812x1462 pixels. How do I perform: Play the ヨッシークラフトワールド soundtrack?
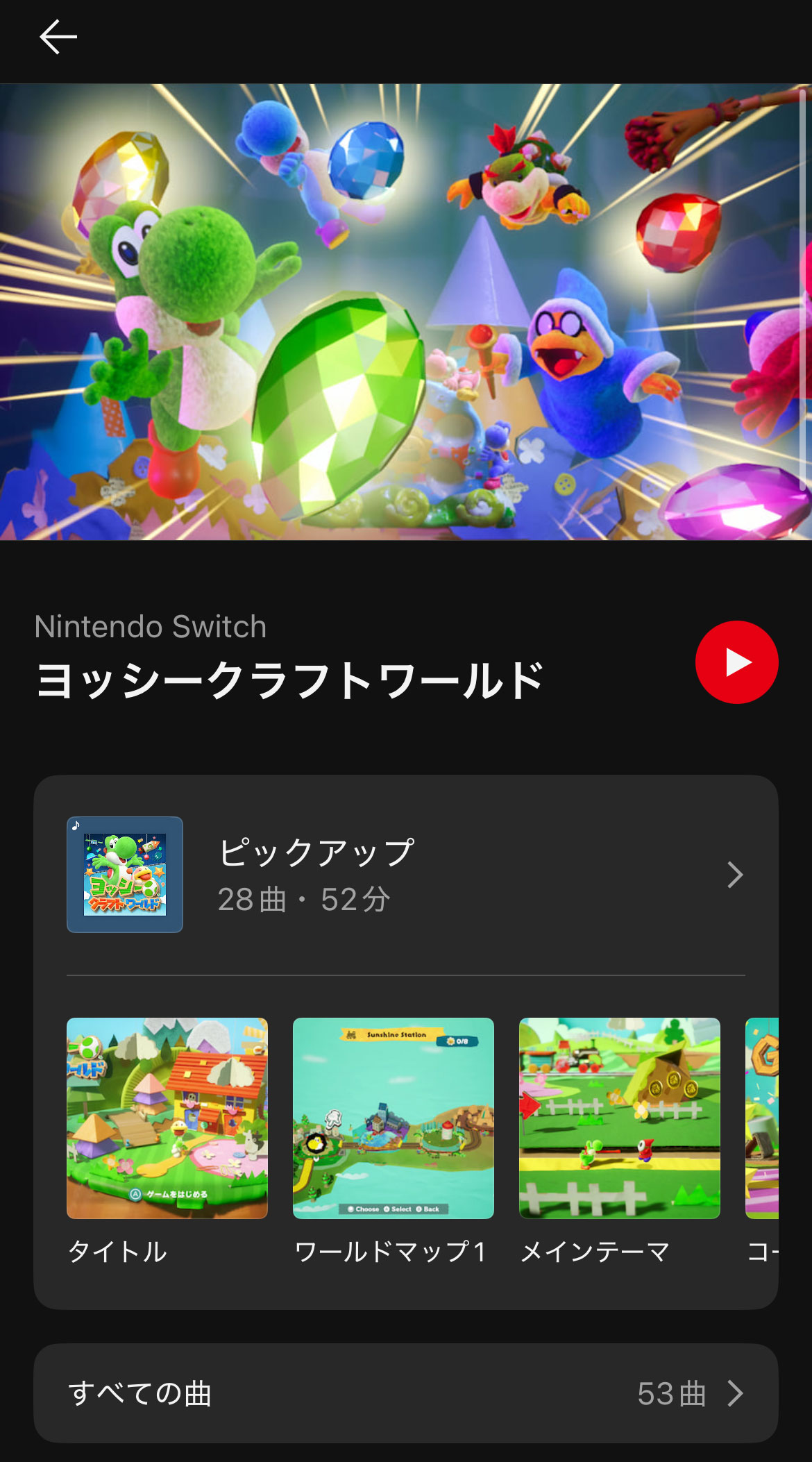(x=736, y=662)
